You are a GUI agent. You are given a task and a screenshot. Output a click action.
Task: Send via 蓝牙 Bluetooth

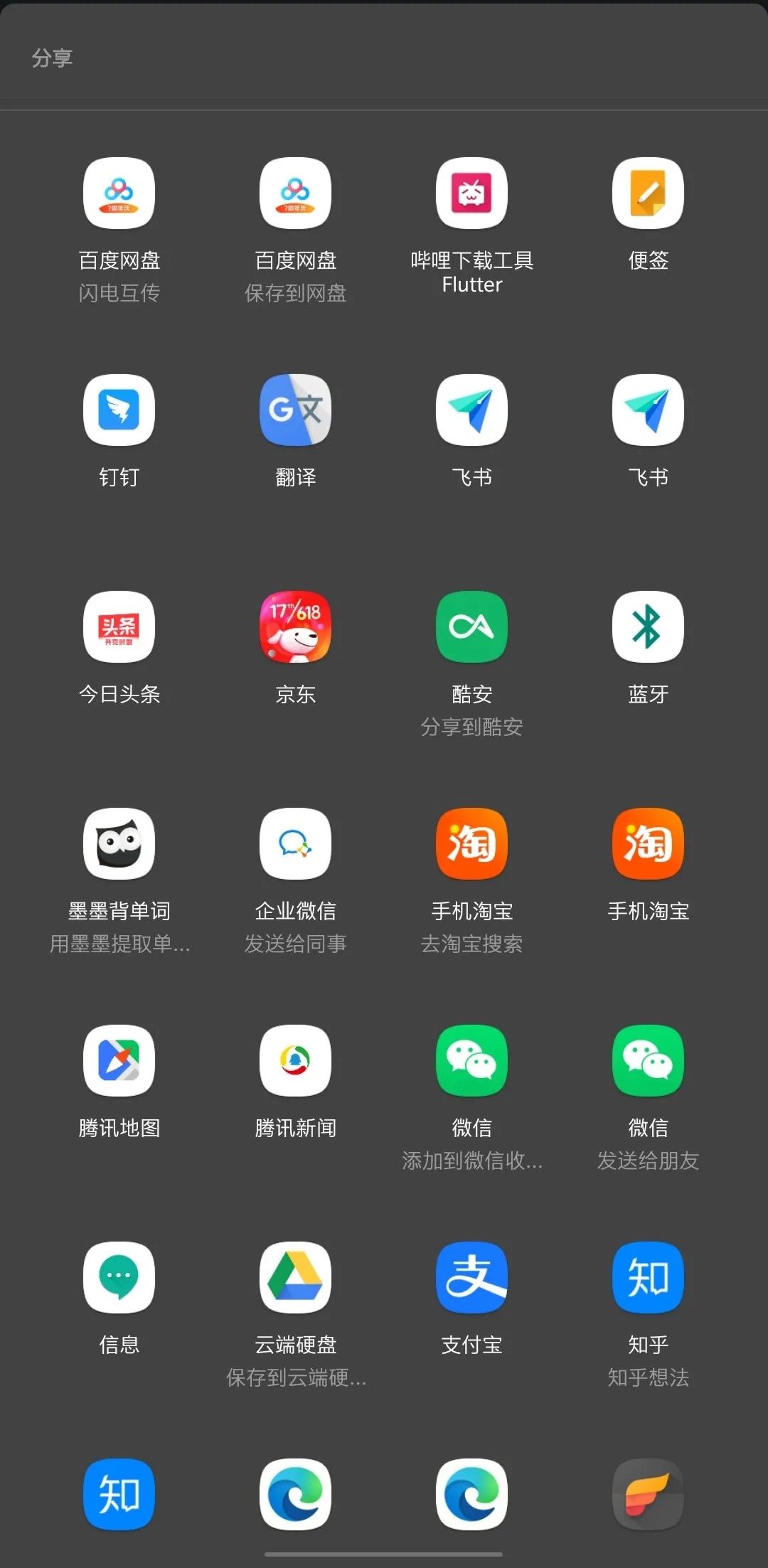[648, 627]
